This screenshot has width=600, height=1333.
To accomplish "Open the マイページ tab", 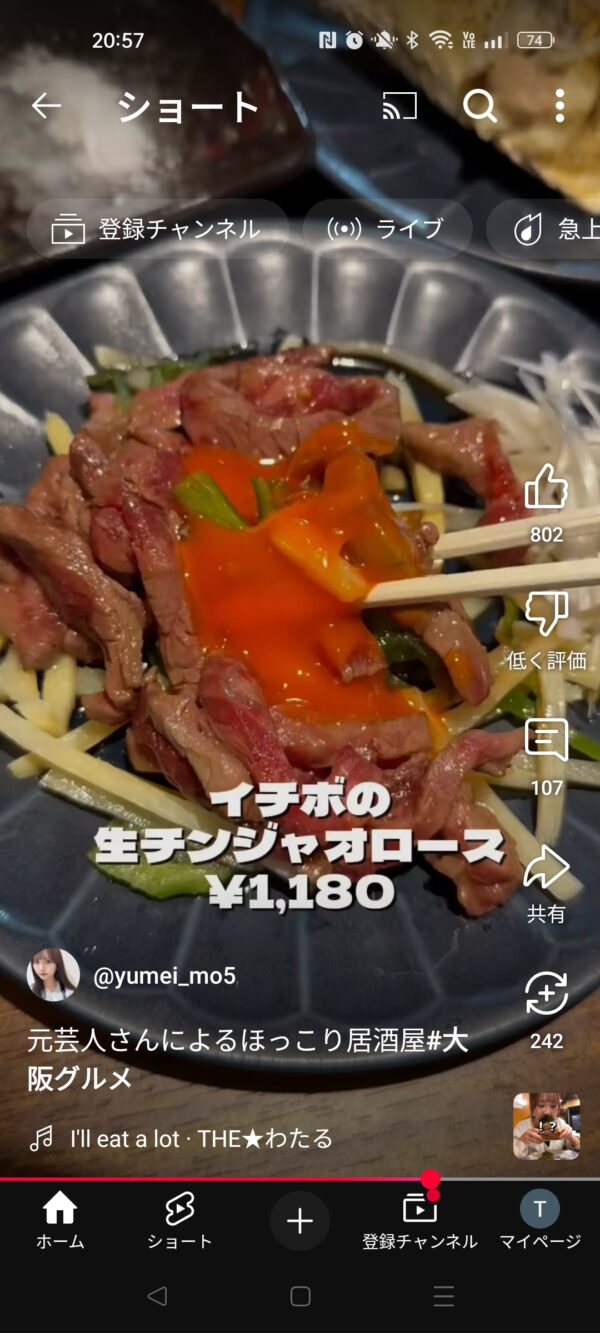I will click(x=540, y=1221).
